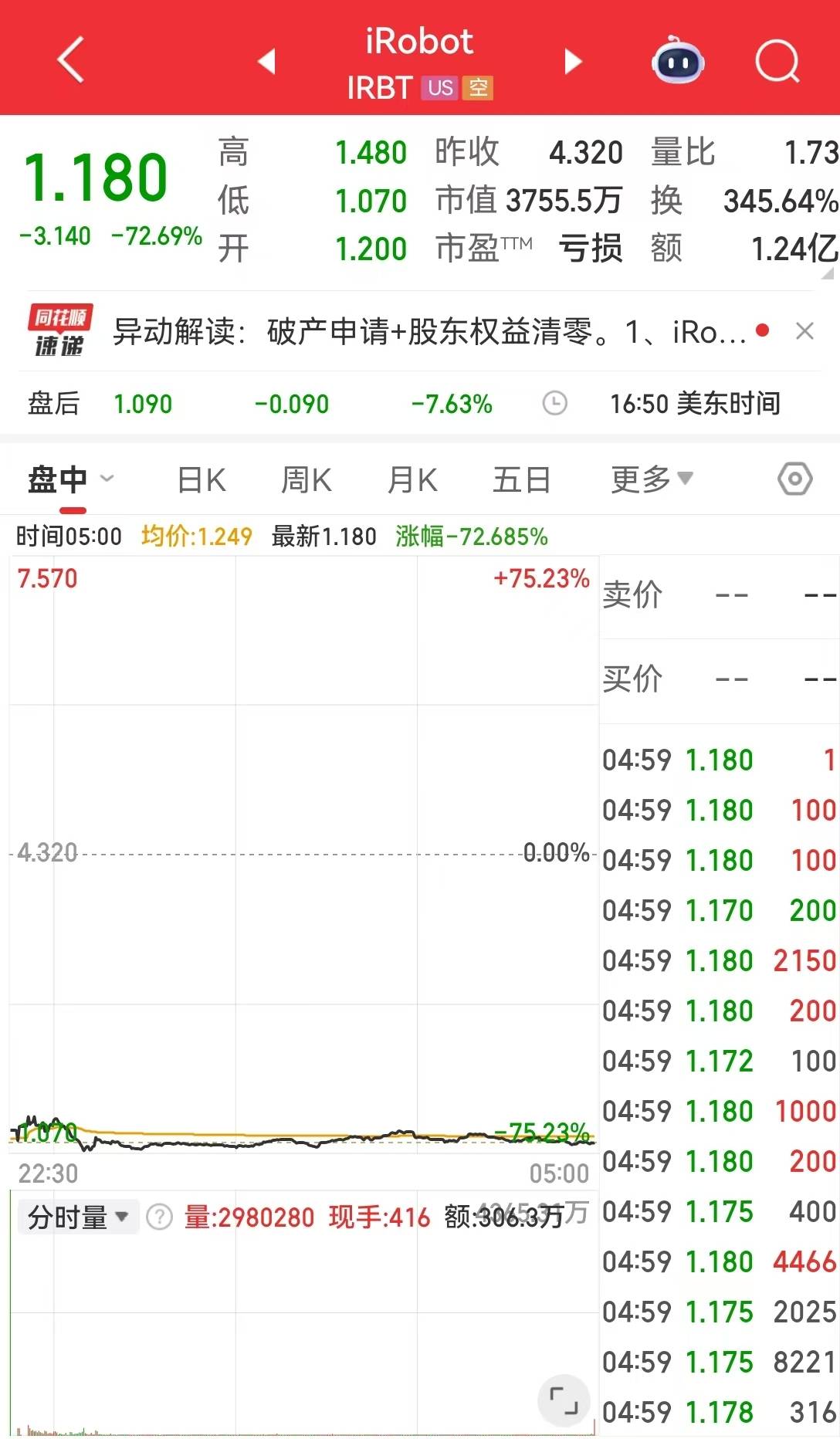Image resolution: width=840 pixels, height=1439 pixels.
Task: Expand the 更多 chart options
Action: [651, 480]
